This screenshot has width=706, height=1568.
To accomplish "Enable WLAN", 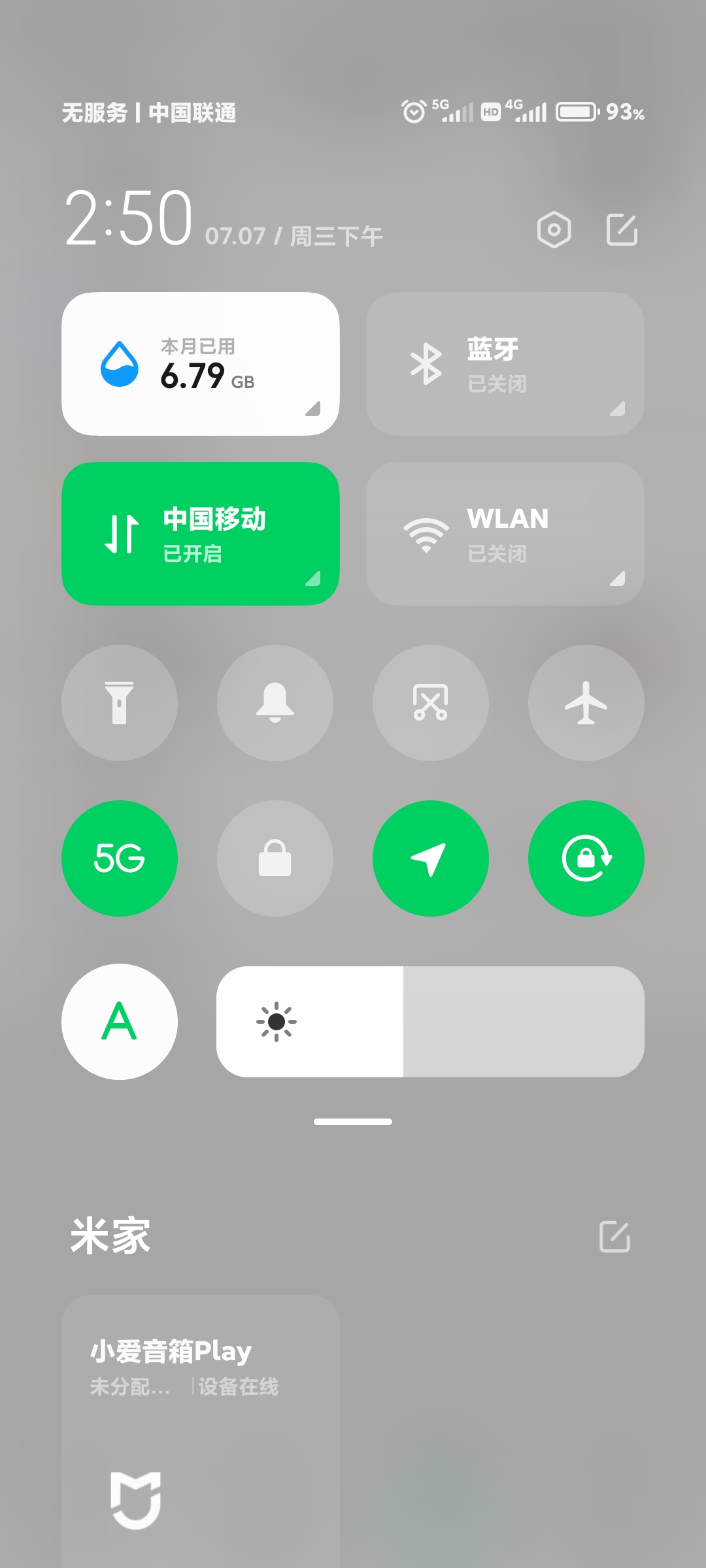I will (505, 534).
